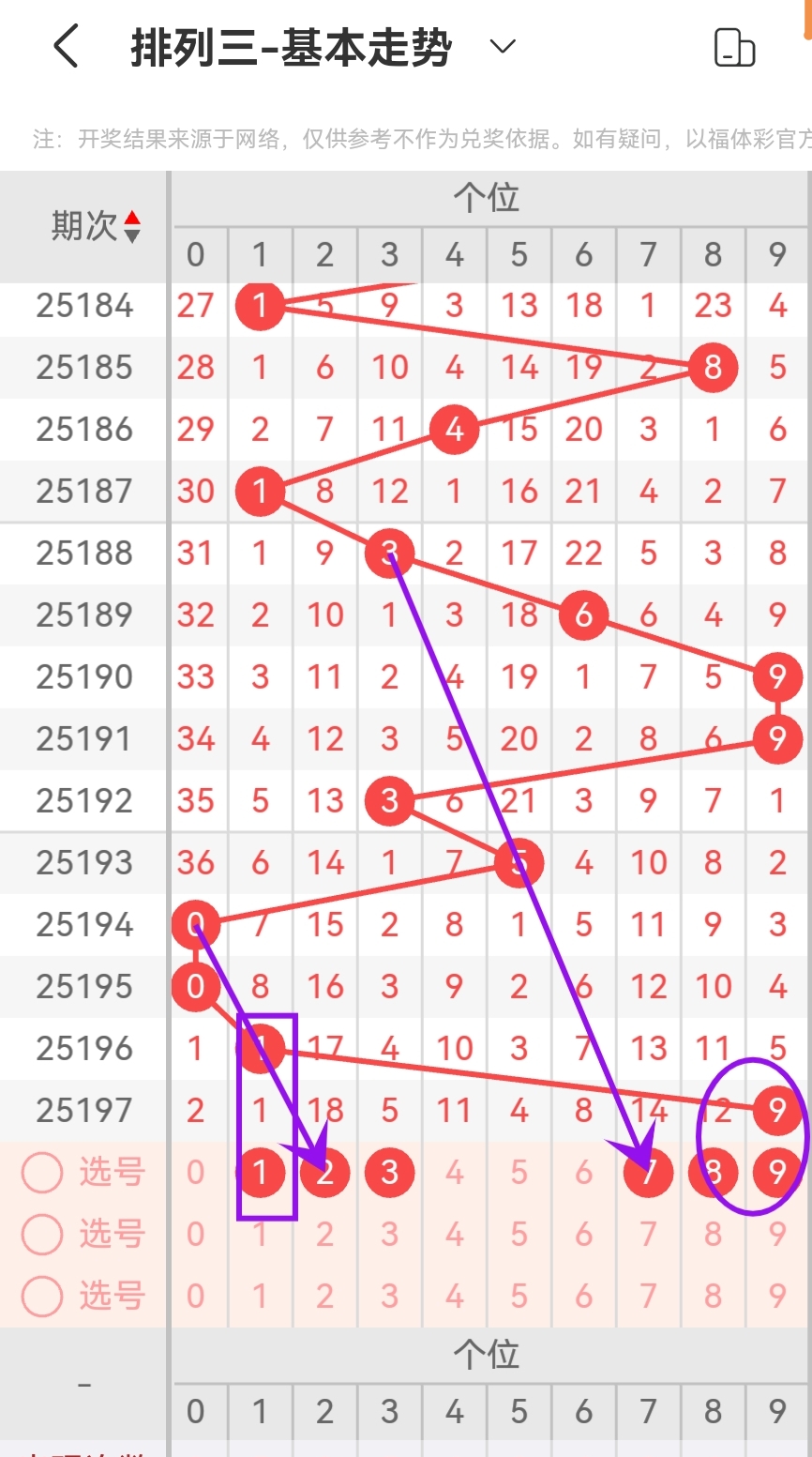Tap the circled red 4 in row 25186
Viewport: 812px width, 1457px height.
click(454, 429)
